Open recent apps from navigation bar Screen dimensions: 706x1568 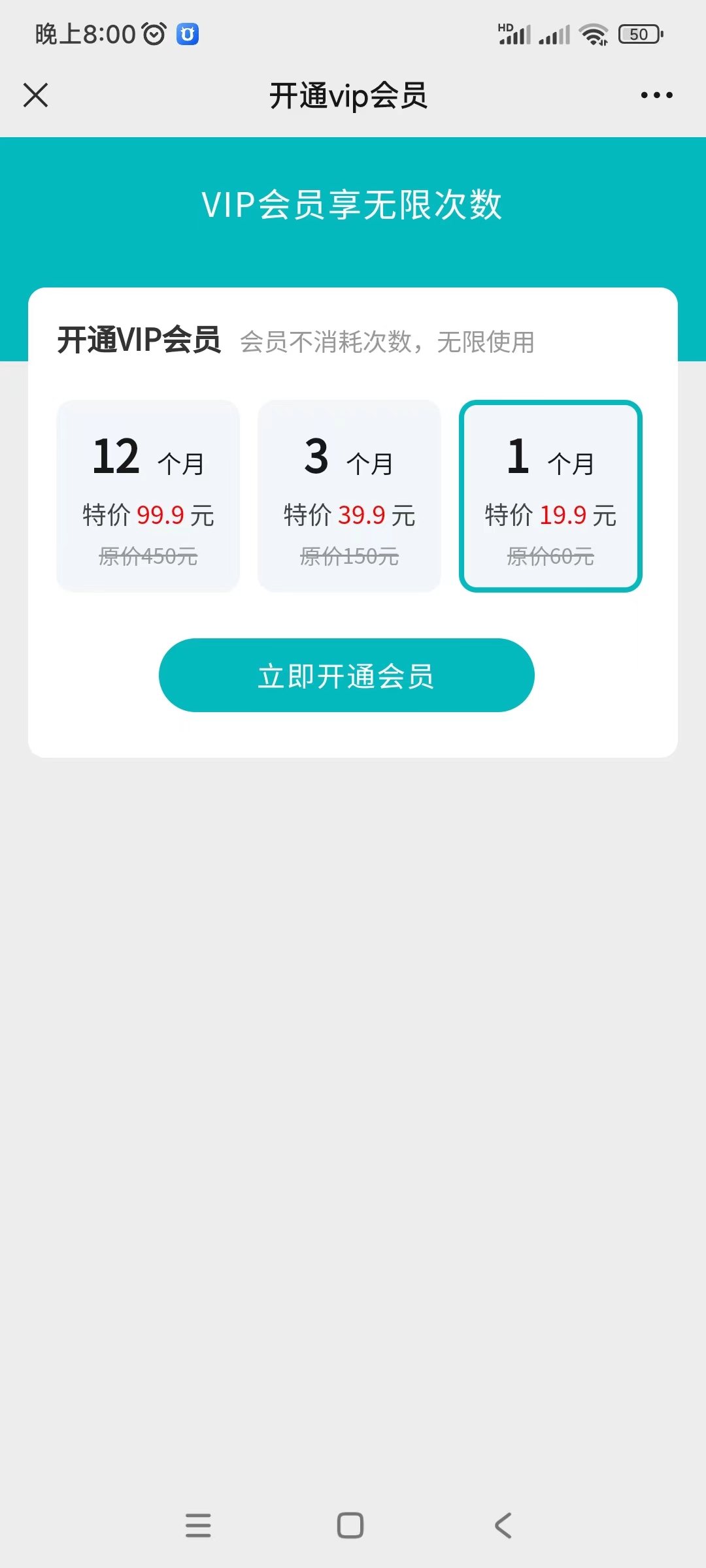(x=198, y=1526)
